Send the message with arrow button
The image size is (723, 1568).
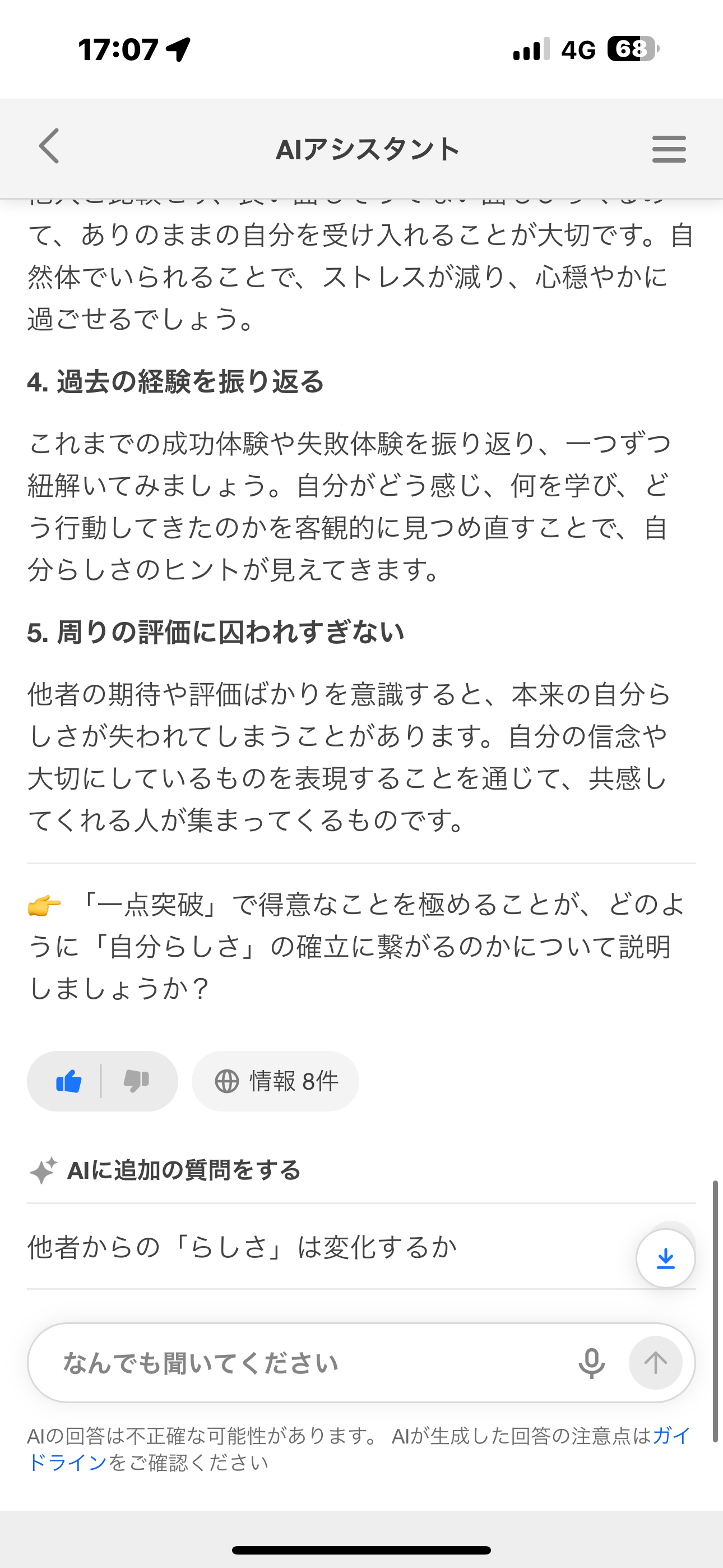click(x=655, y=1363)
